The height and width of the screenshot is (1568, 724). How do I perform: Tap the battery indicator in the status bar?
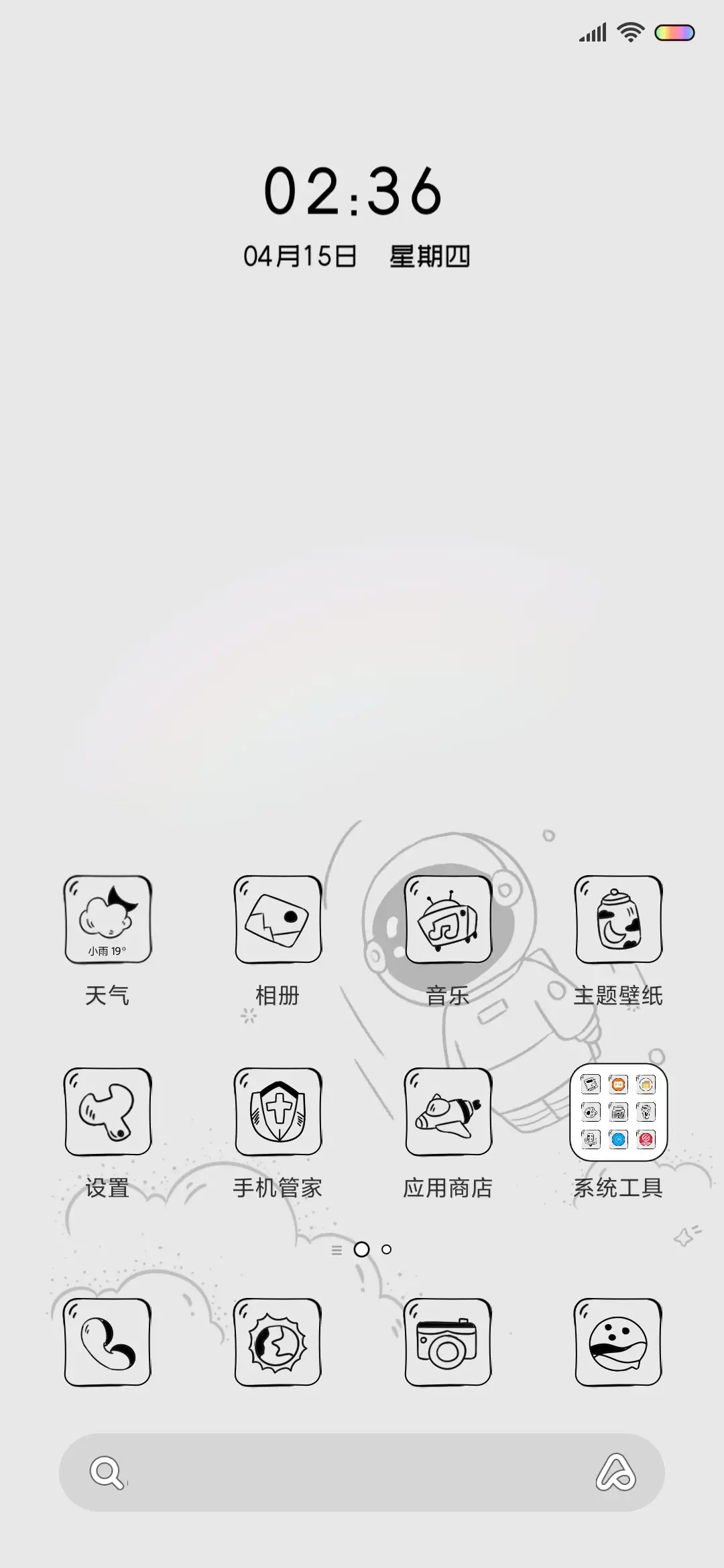tap(674, 31)
